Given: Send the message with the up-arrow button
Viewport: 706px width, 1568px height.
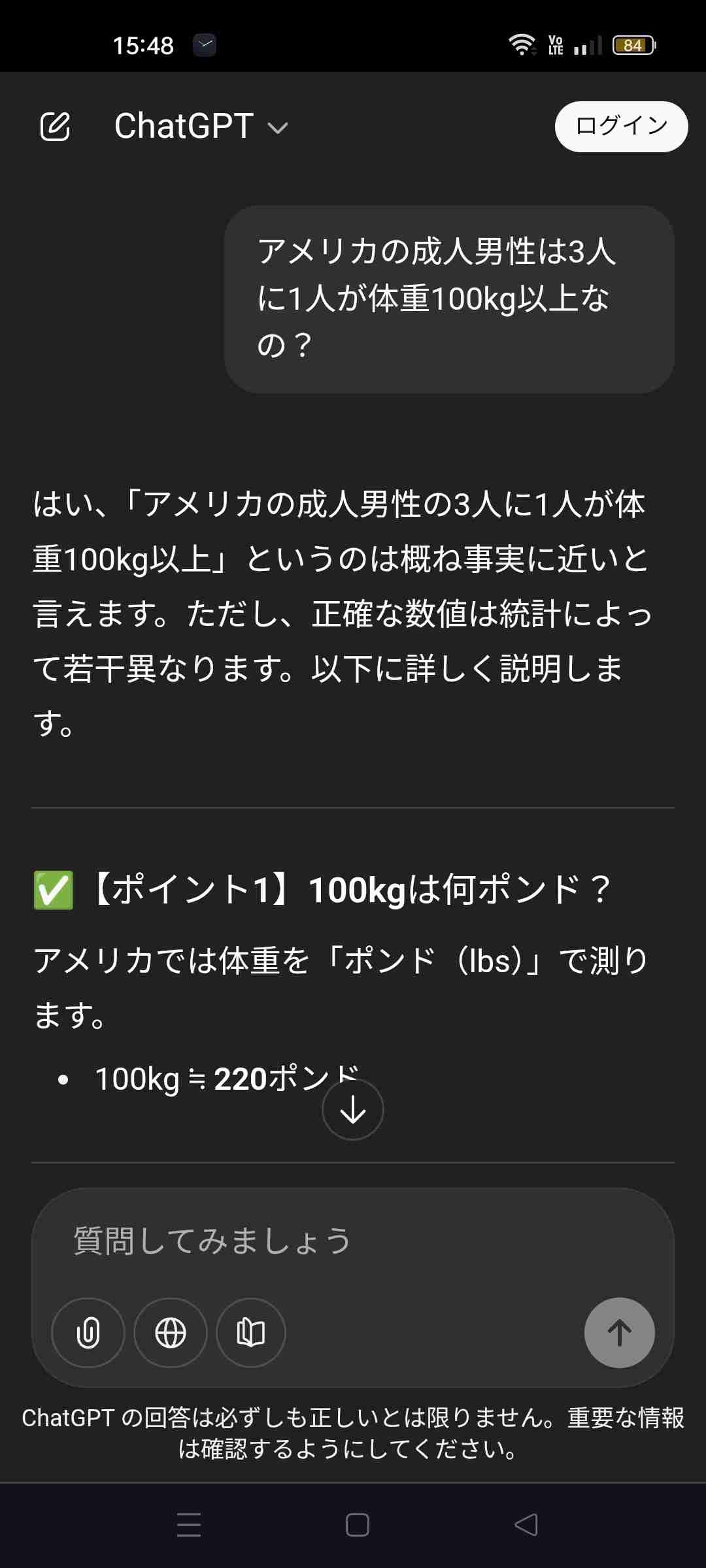Looking at the screenshot, I should click(x=619, y=1333).
